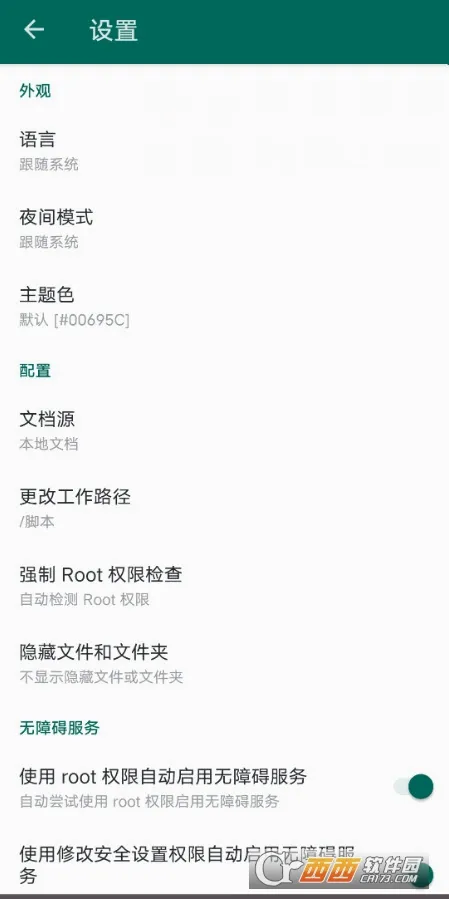The height and width of the screenshot is (899, 449).
Task: Open the 文档源 setting
Action: pos(224,431)
